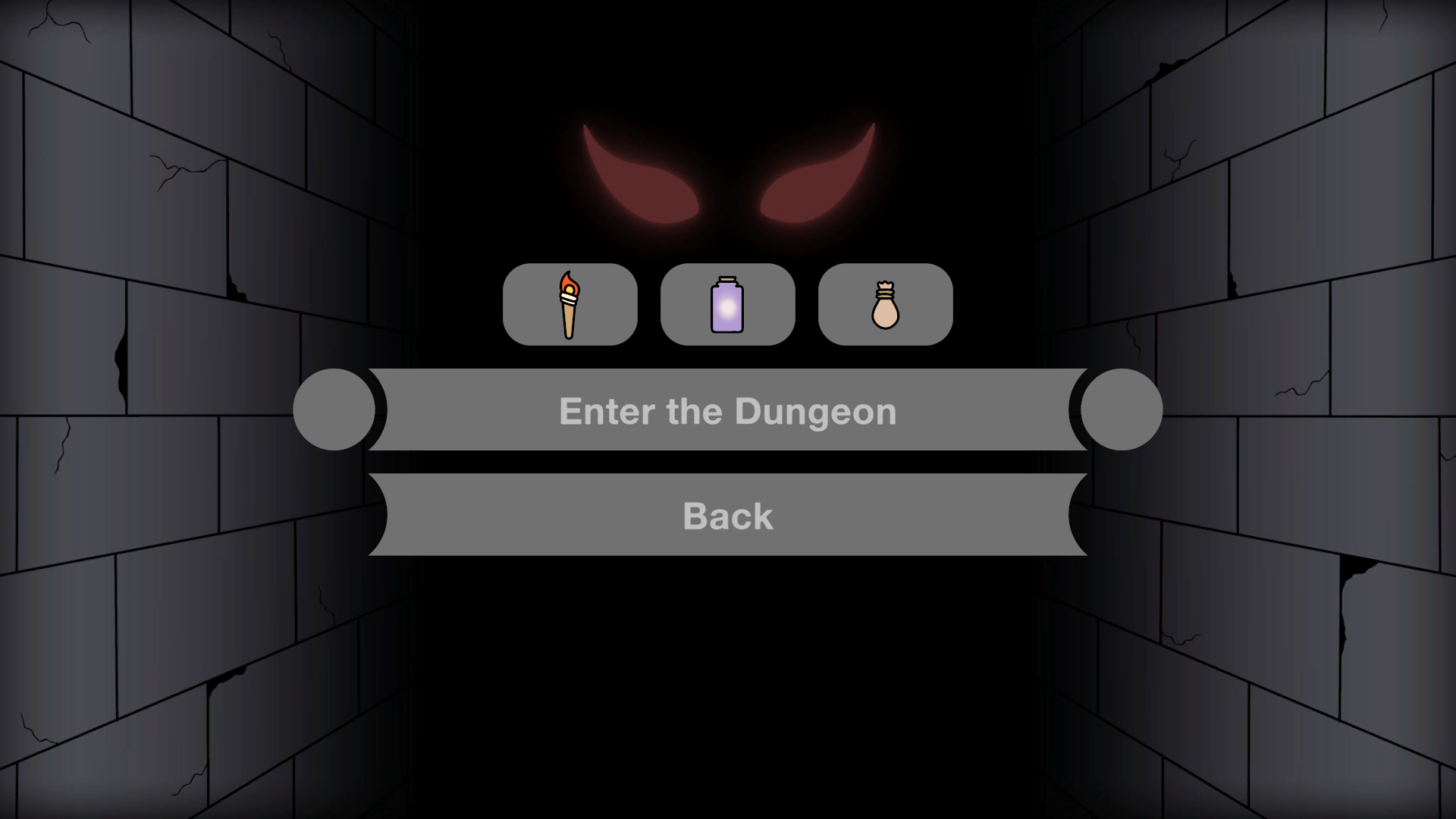Select the torch item
Viewport: 1456px width, 819px height.
tap(570, 304)
